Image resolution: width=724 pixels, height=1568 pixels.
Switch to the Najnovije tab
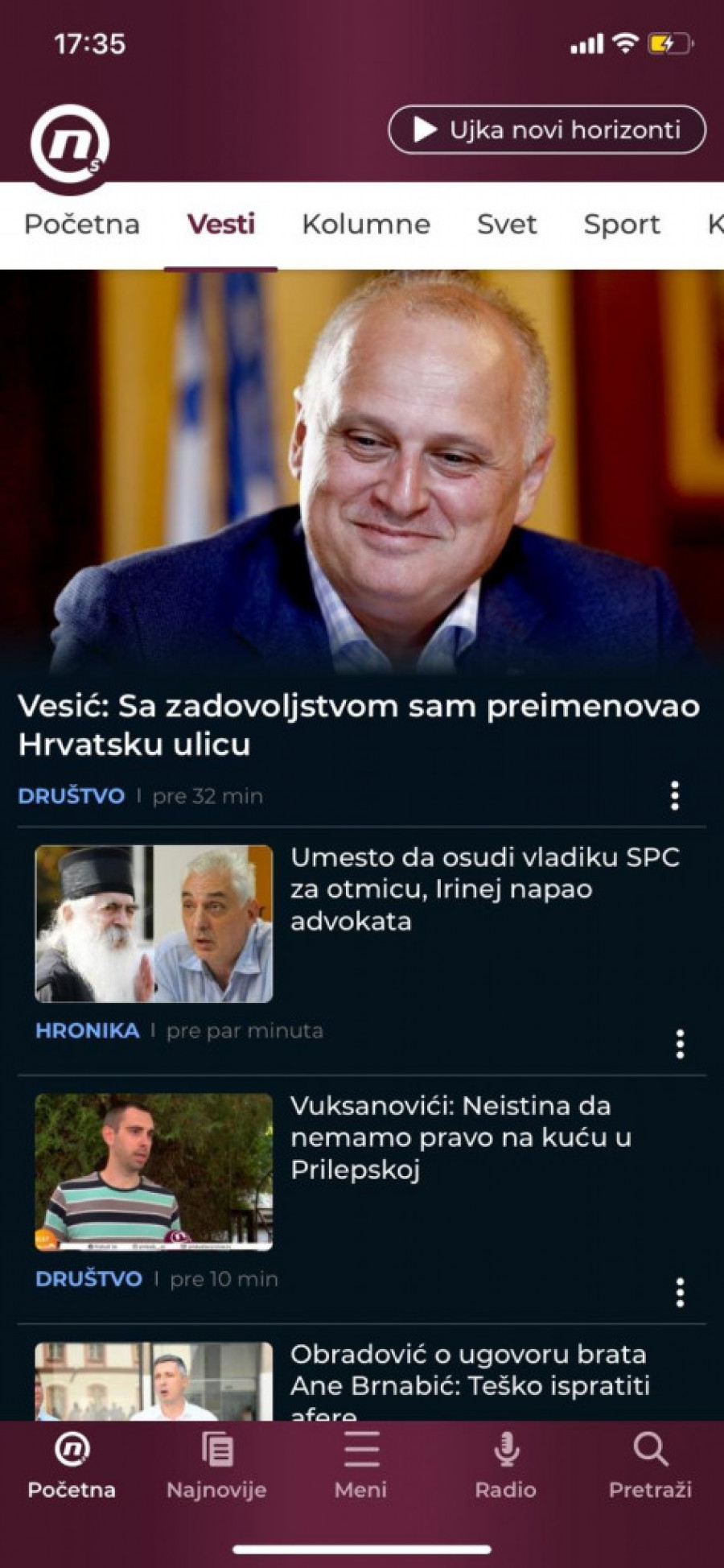(x=216, y=1466)
